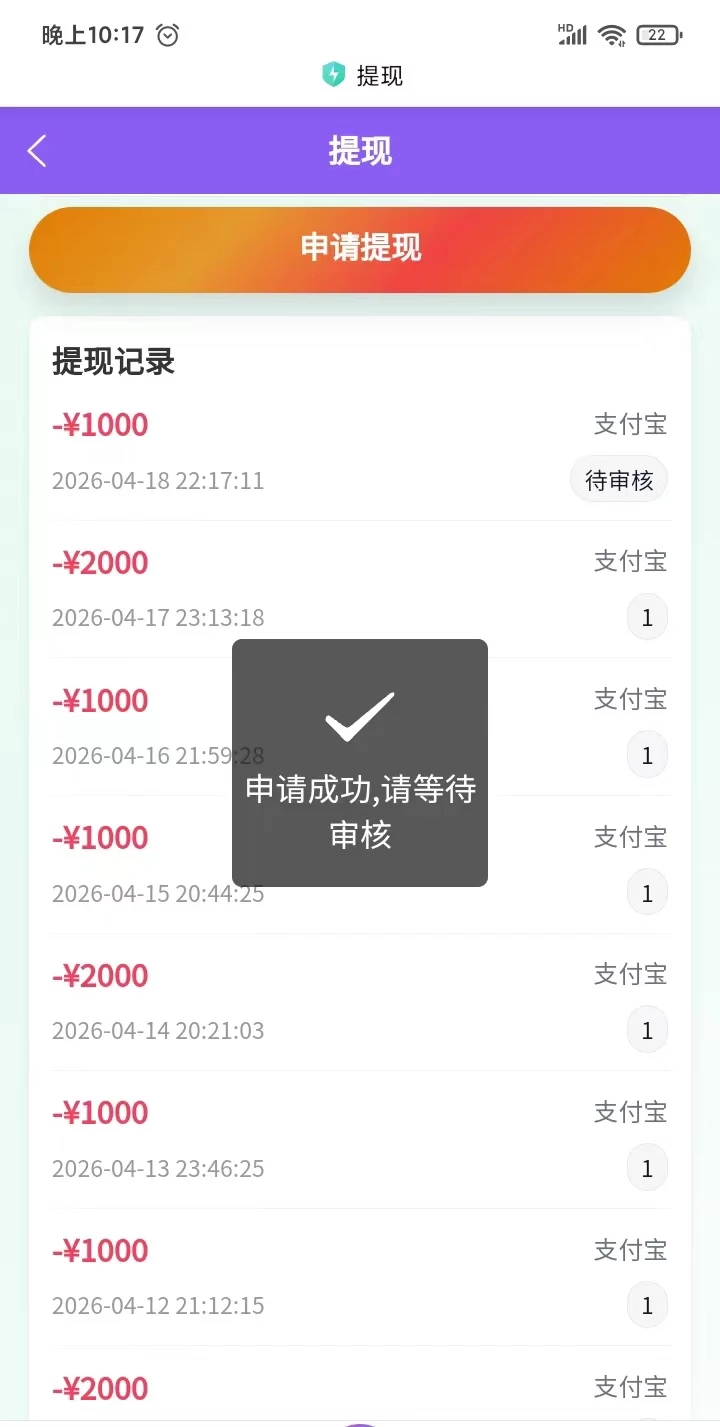Tap the back arrow in the purple header
The width and height of the screenshot is (720, 1427).
(36, 150)
